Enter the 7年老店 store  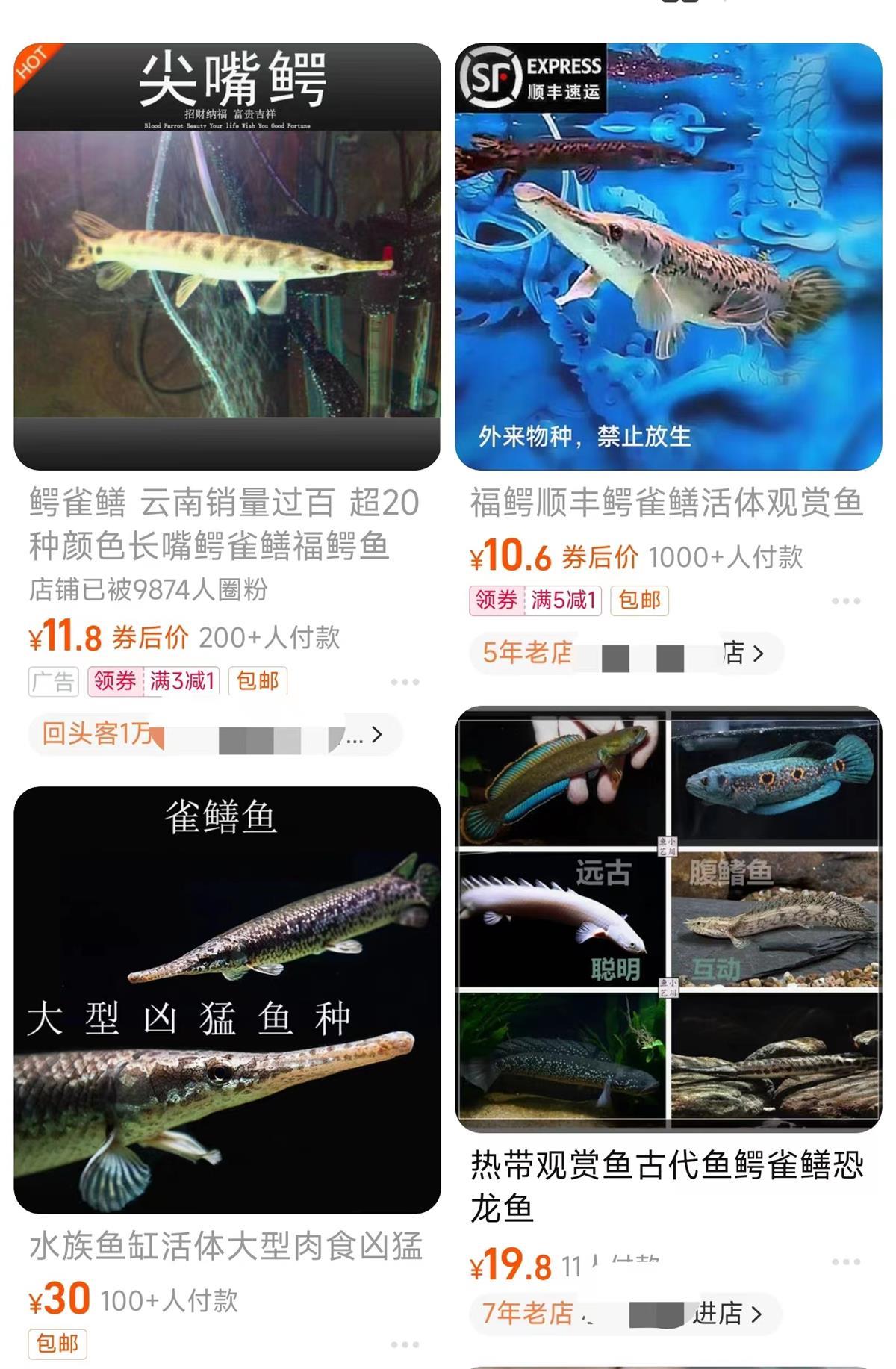click(x=624, y=1313)
